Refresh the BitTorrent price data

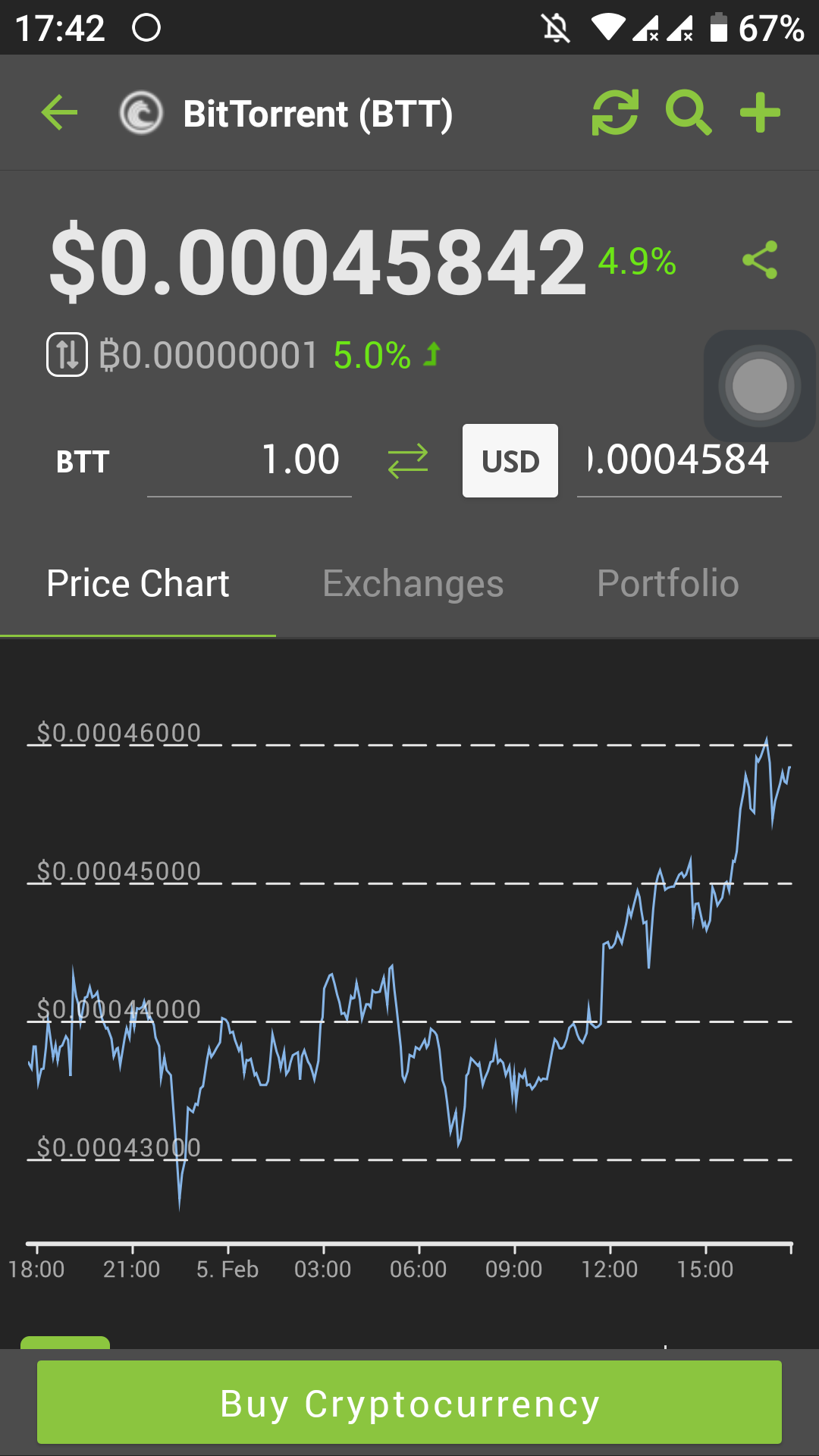615,113
